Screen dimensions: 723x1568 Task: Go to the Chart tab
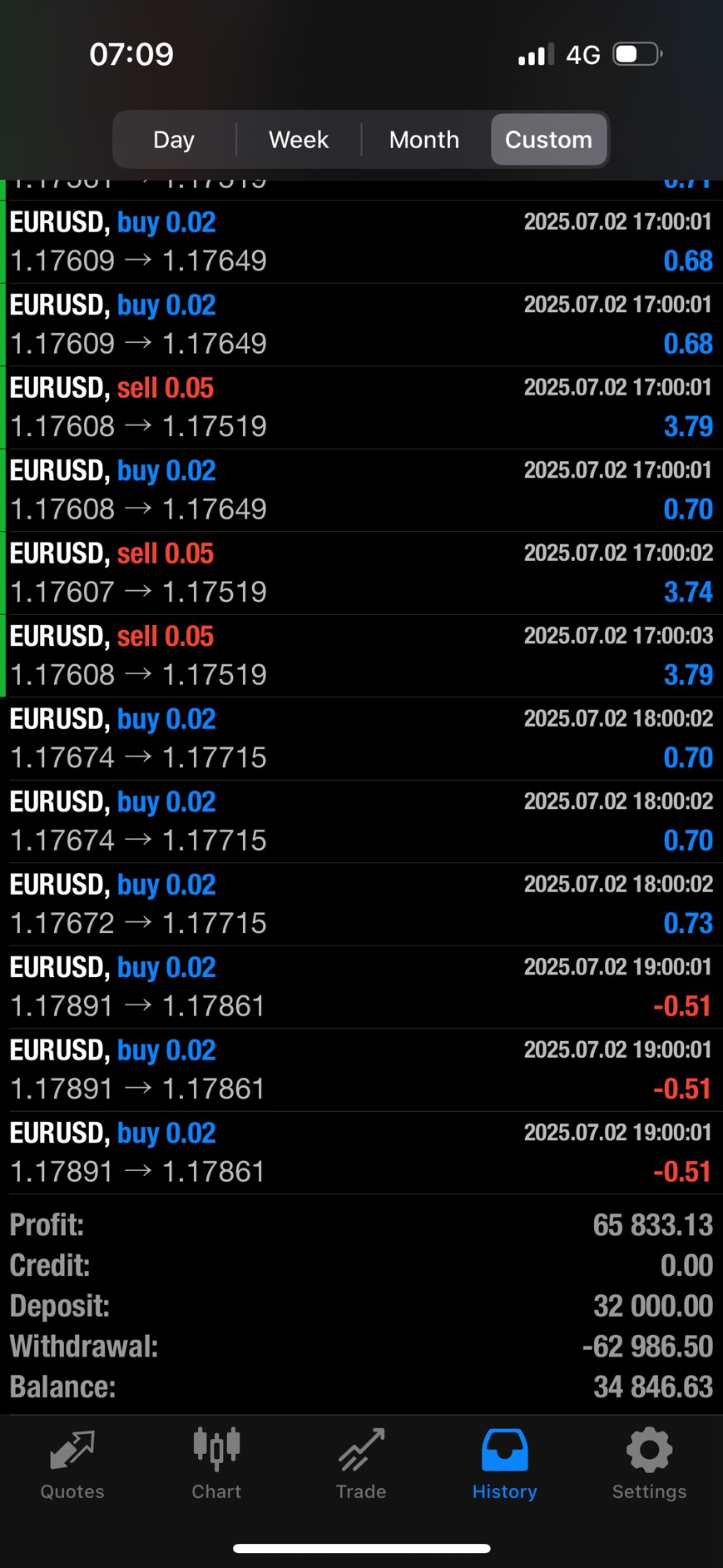click(x=216, y=1466)
